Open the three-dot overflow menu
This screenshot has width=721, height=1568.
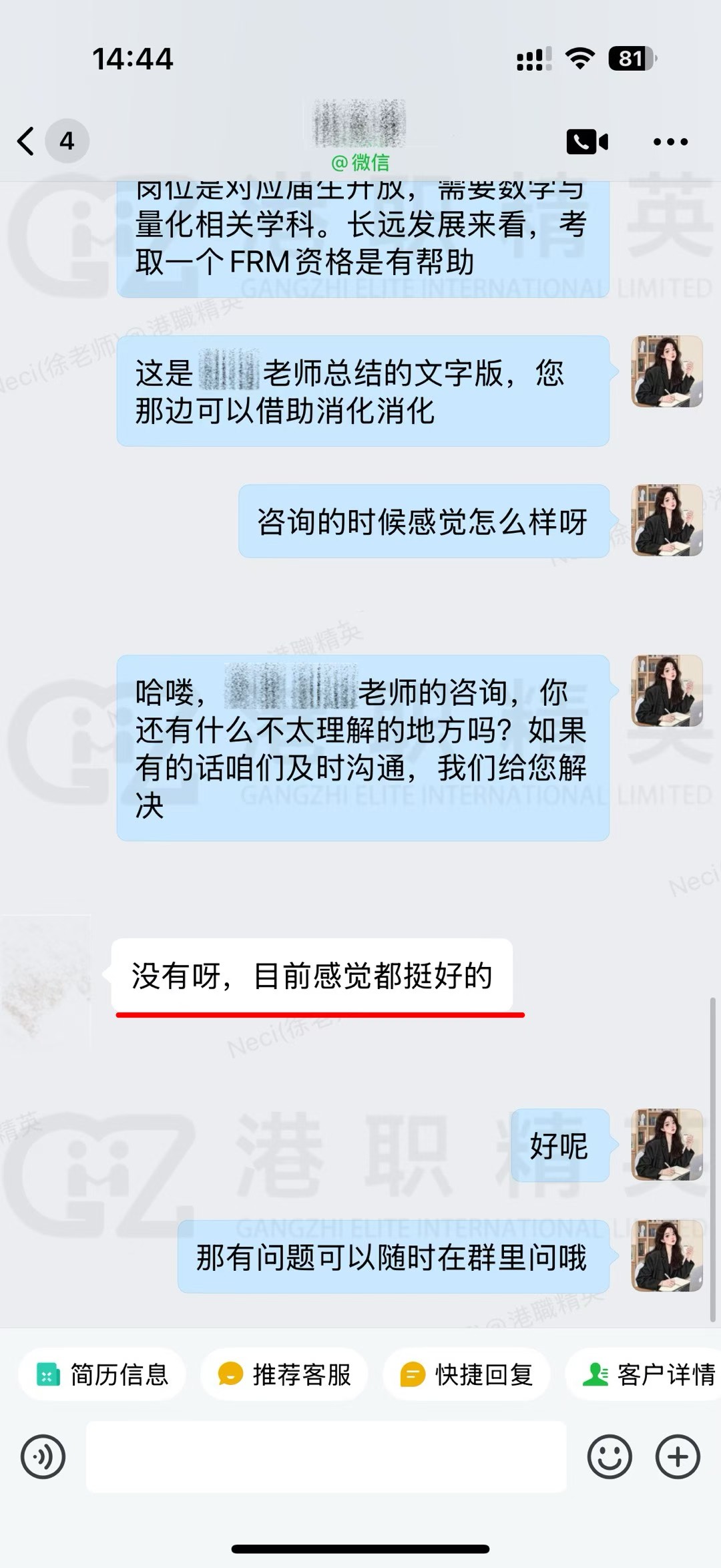[670, 142]
